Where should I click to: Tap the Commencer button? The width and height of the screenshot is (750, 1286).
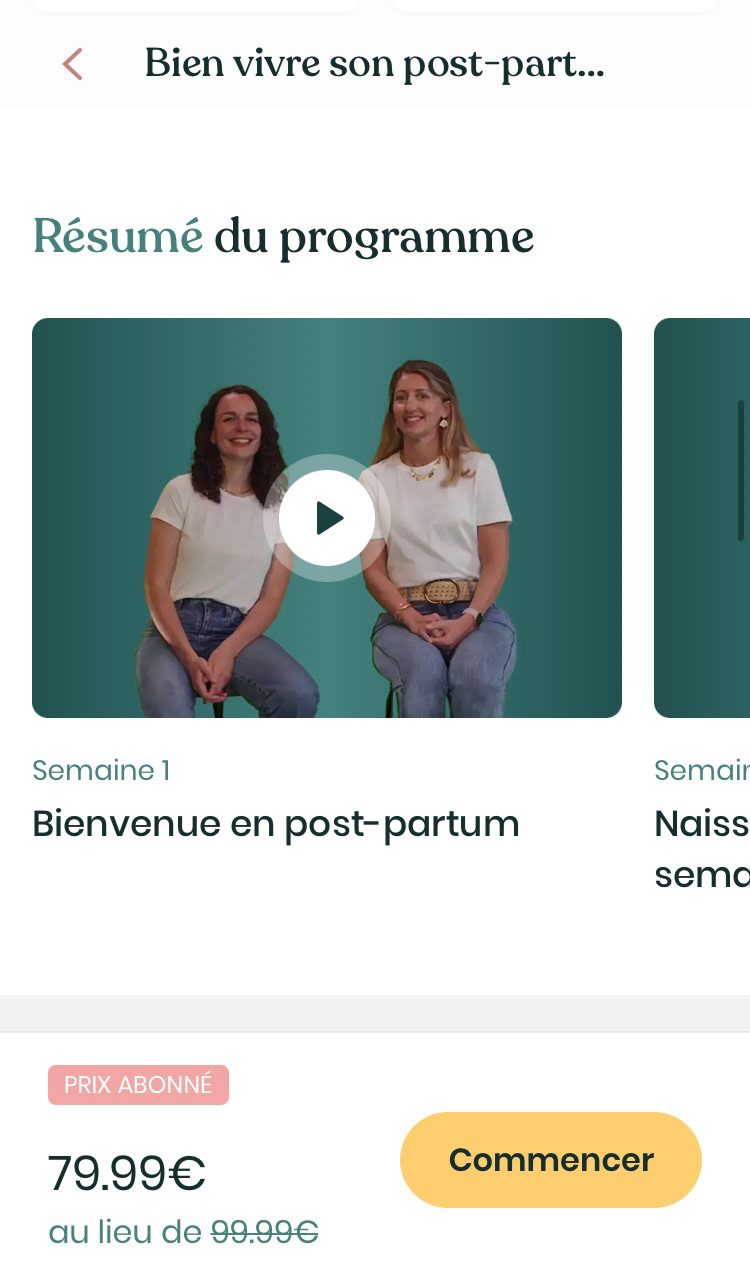(x=551, y=1160)
